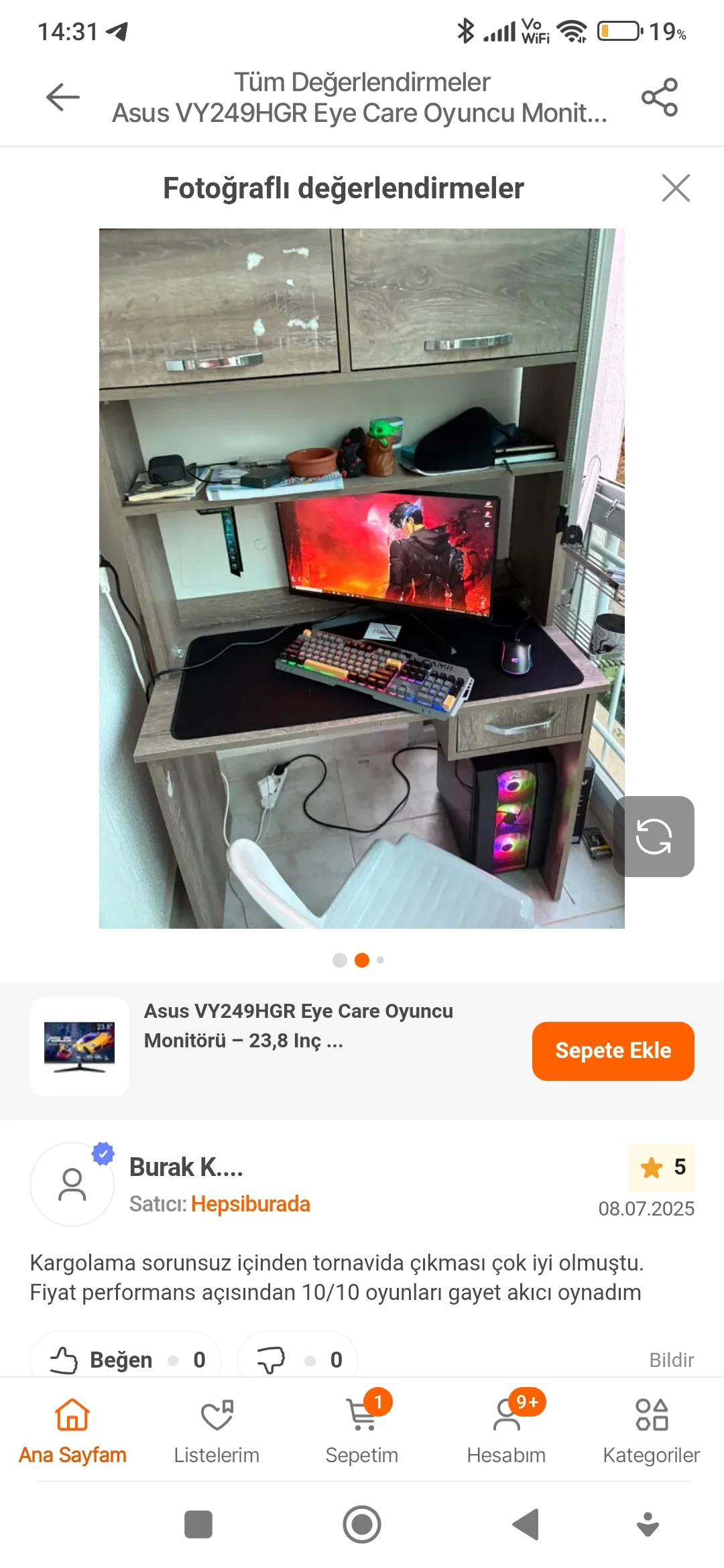Tap the system recent apps square
Viewport: 724px width, 1568px height.
[198, 1524]
